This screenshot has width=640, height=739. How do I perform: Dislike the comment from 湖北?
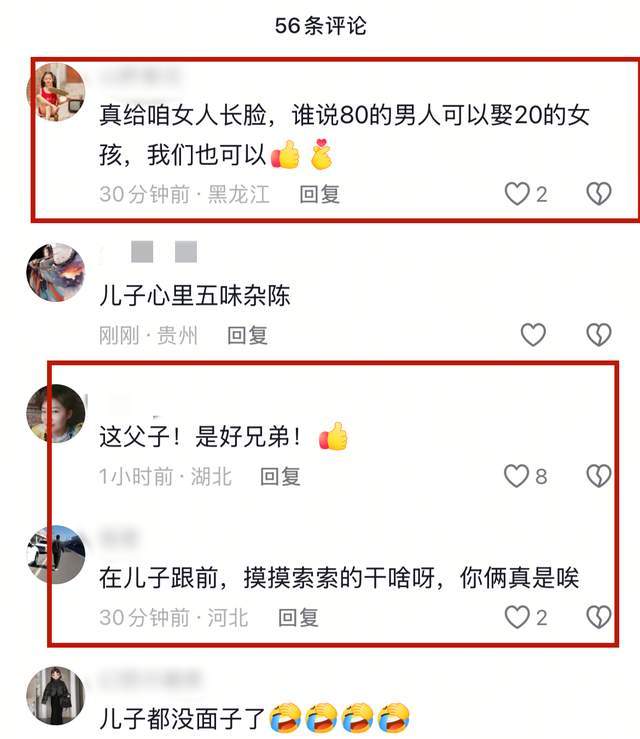point(598,476)
